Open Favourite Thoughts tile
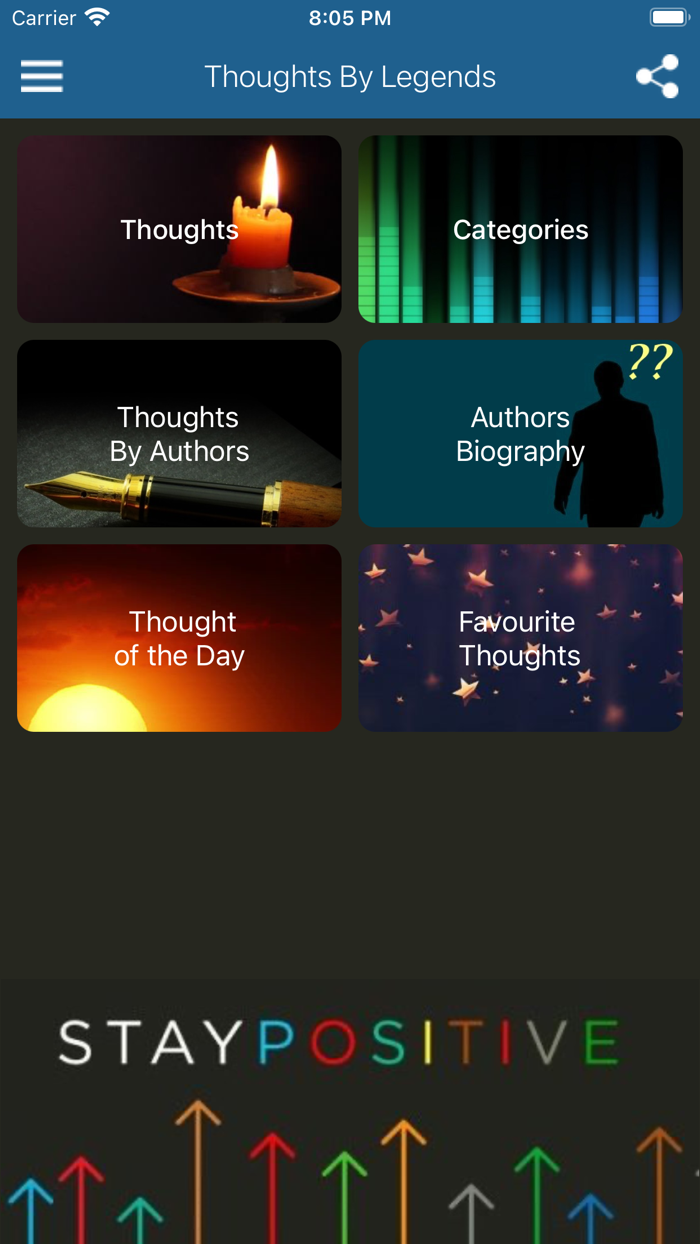 (x=520, y=638)
